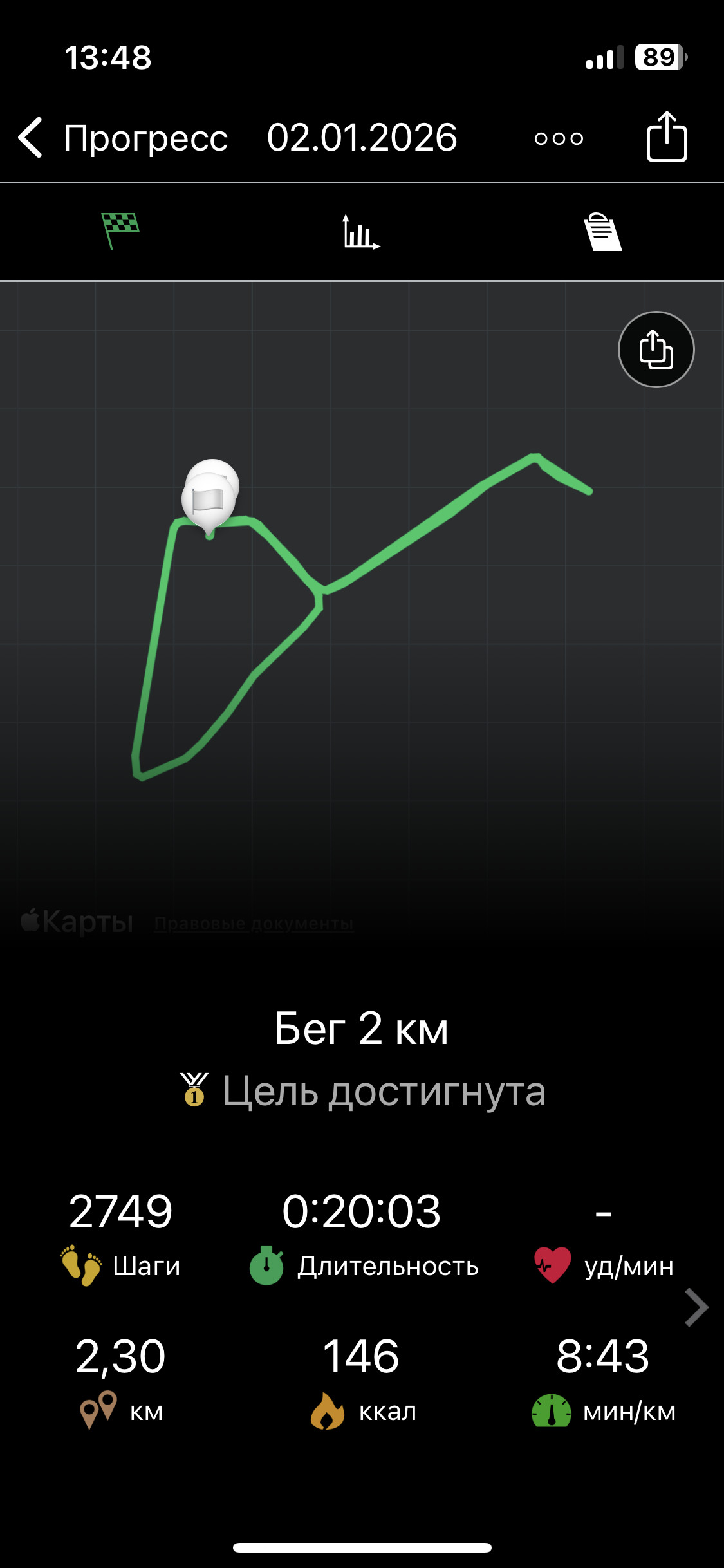Go back to Прогресс
The image size is (724, 1568).
(x=122, y=138)
